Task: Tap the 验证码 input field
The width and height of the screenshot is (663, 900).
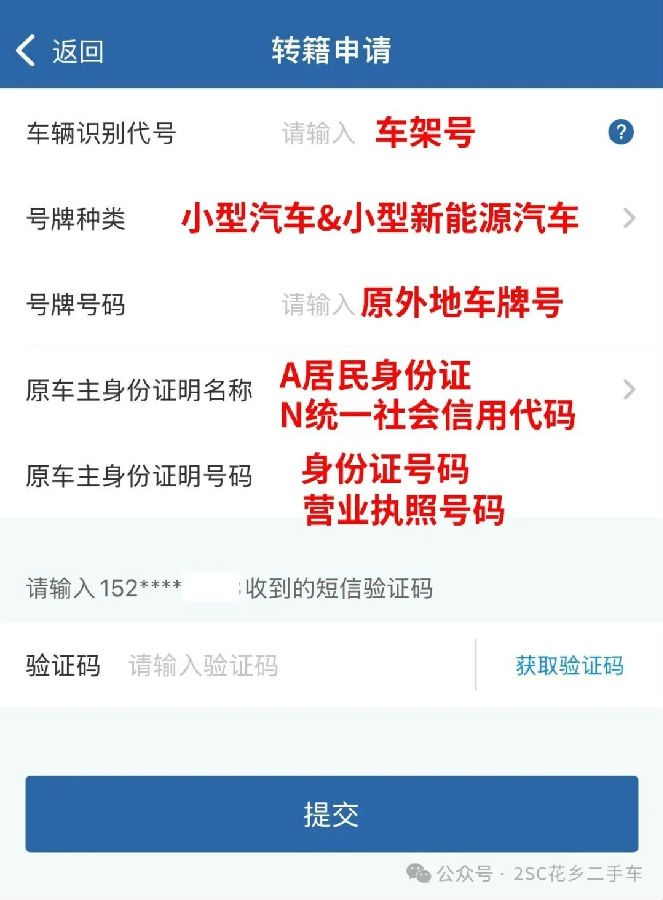Action: coord(290,666)
